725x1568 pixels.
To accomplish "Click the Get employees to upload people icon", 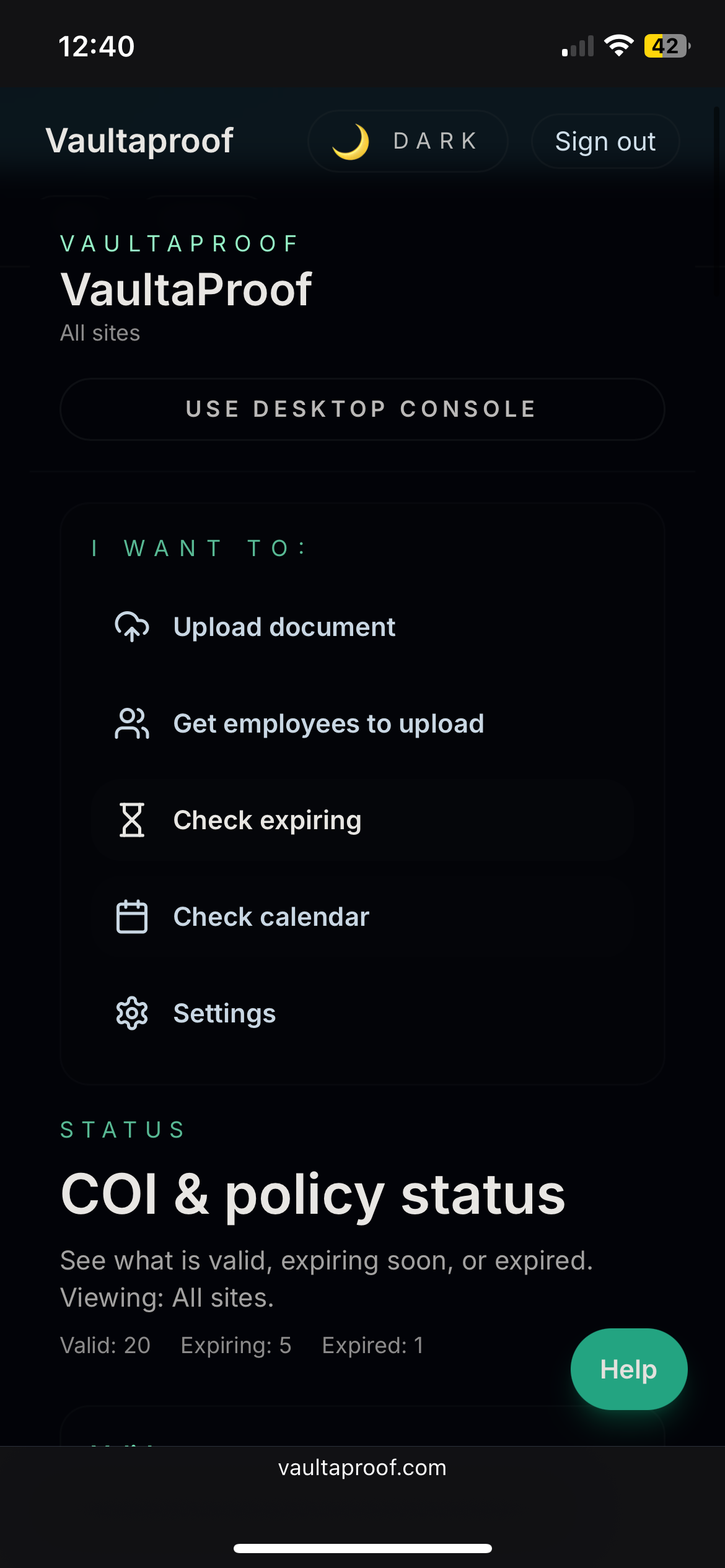I will (131, 723).
